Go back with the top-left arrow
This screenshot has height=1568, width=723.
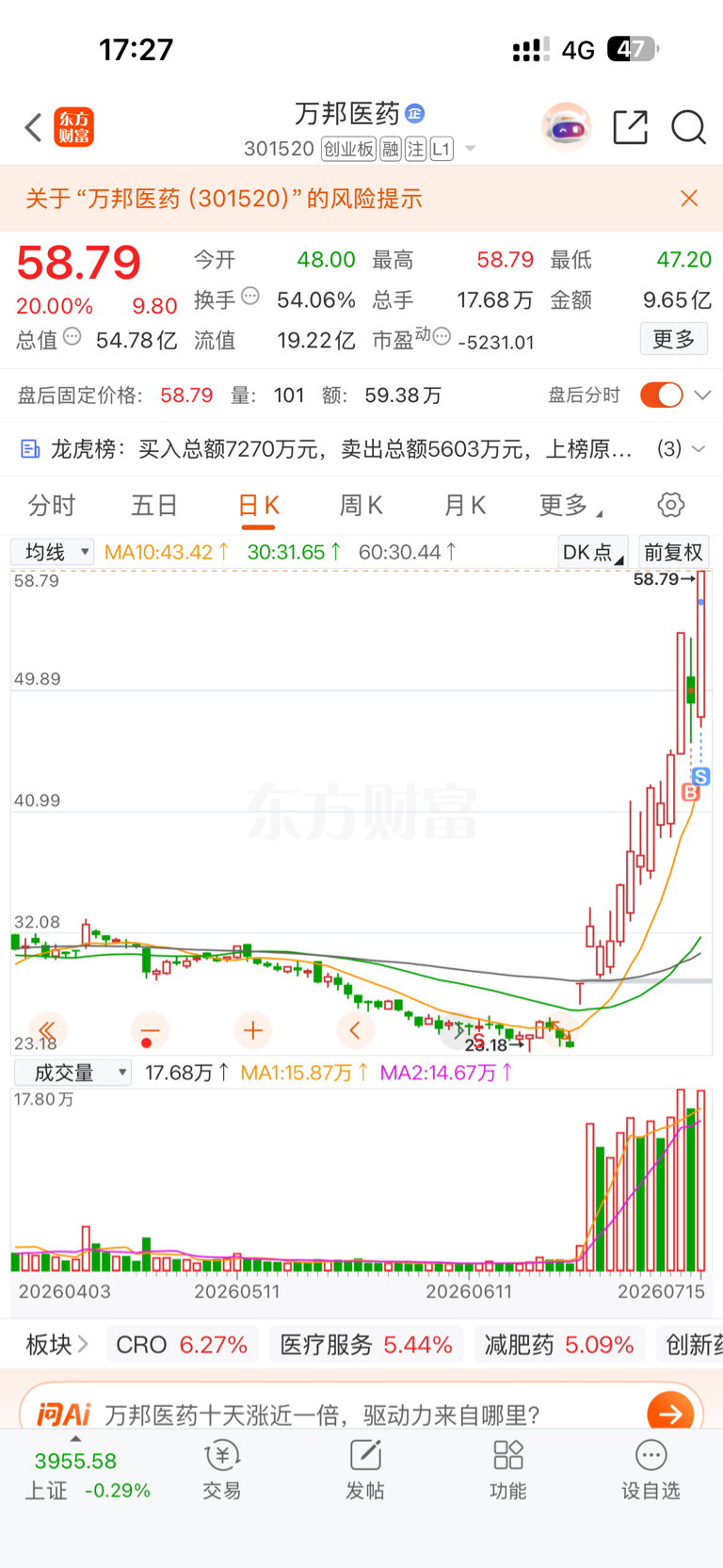34,127
